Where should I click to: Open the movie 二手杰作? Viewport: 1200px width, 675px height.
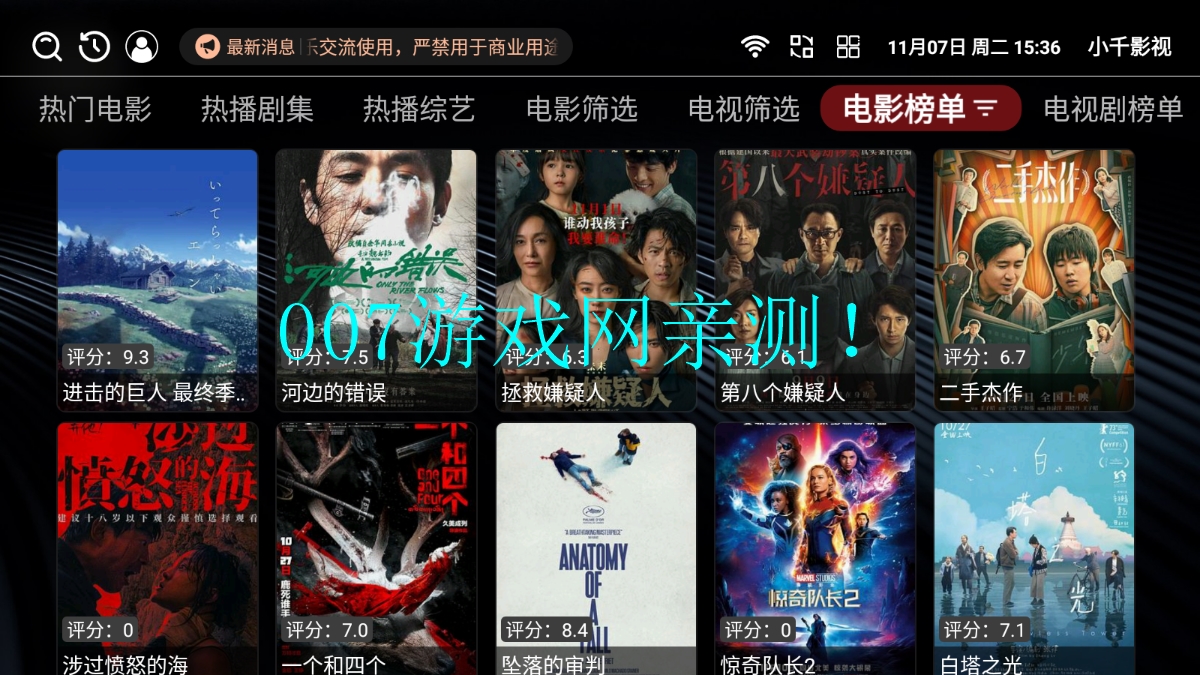[1034, 280]
